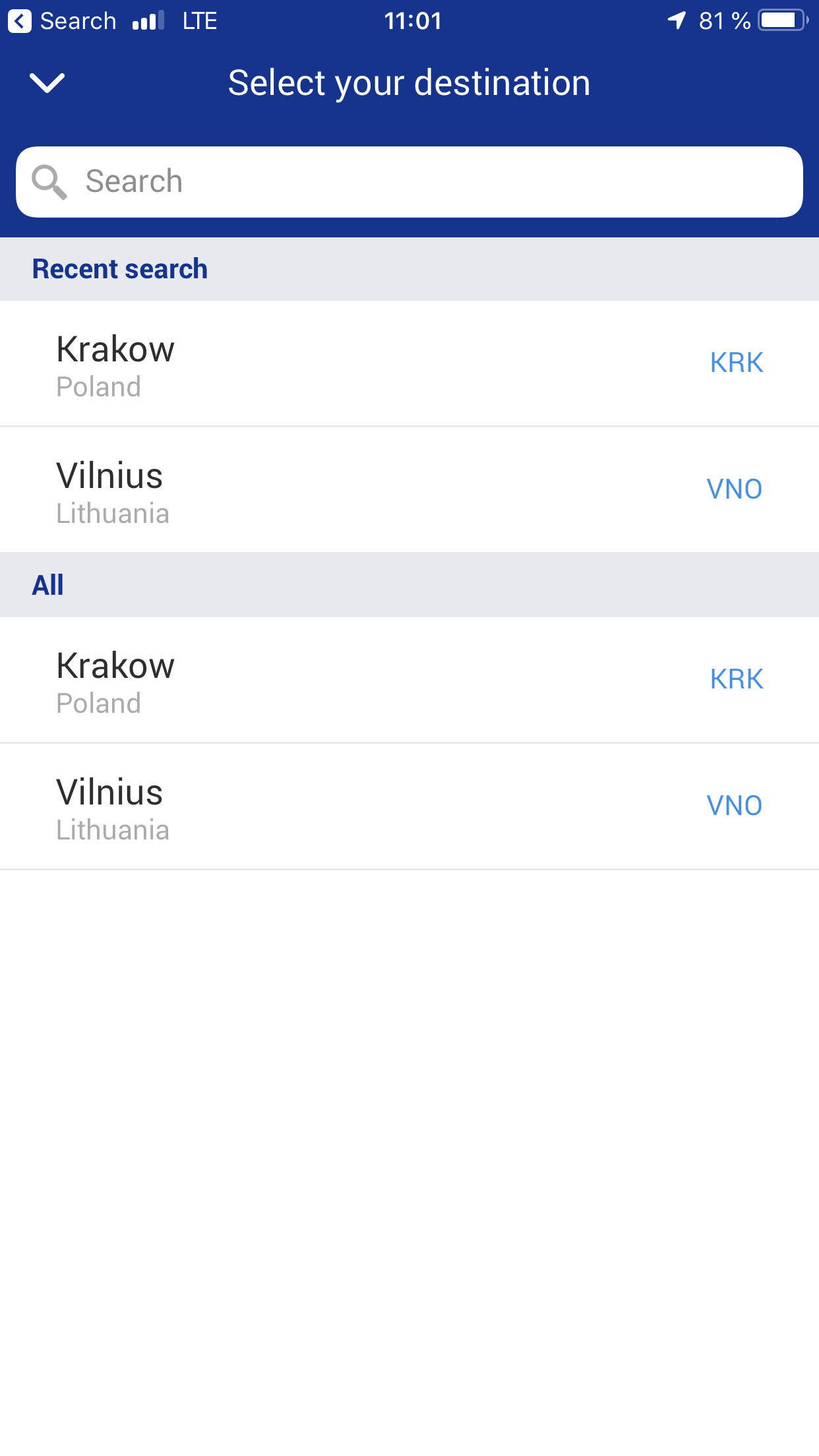The width and height of the screenshot is (819, 1456).
Task: Pick Krakow in the All list
Action: point(409,680)
